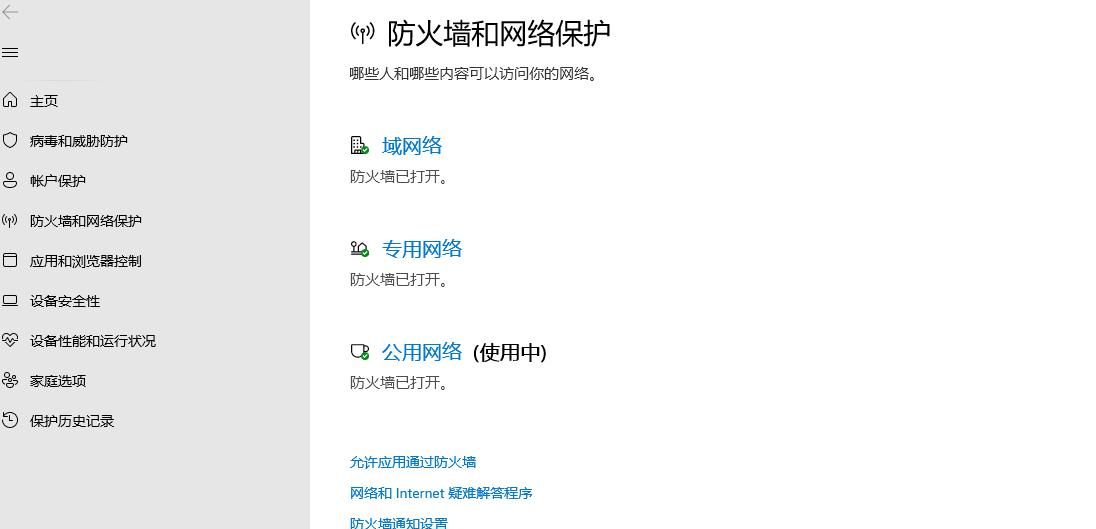This screenshot has width=1096, height=529.
Task: View 保护历史记录
Action: (72, 421)
